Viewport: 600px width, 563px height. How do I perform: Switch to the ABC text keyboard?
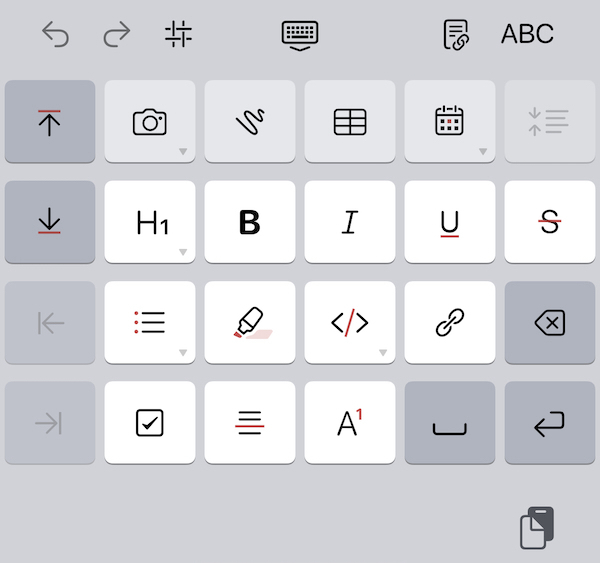tap(527, 34)
